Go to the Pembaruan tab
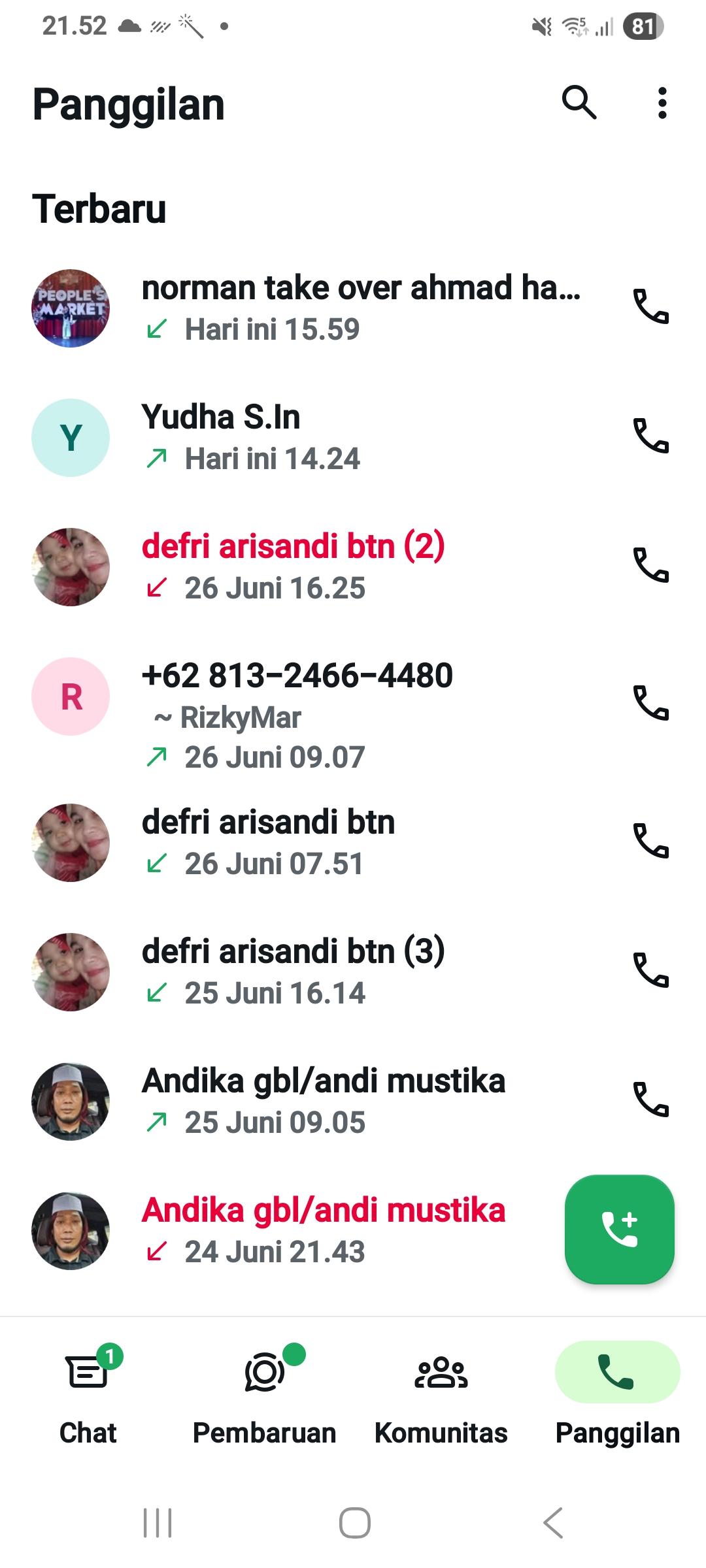This screenshot has height=1568, width=706. [x=265, y=1392]
